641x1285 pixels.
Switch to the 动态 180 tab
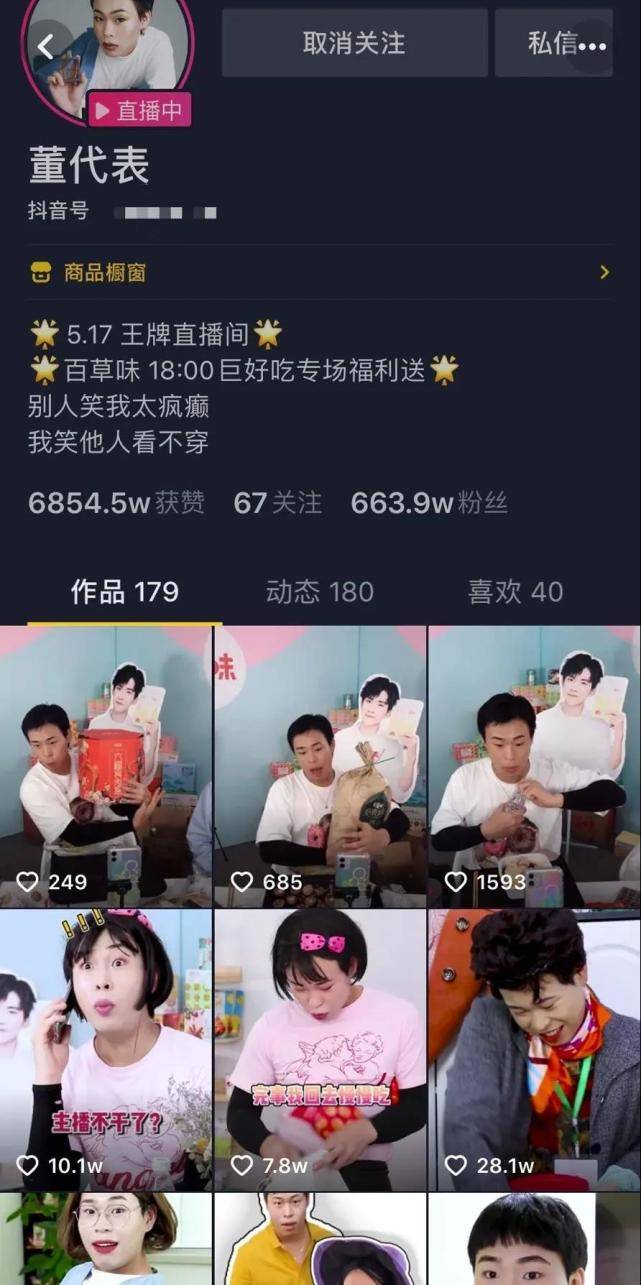(x=319, y=592)
